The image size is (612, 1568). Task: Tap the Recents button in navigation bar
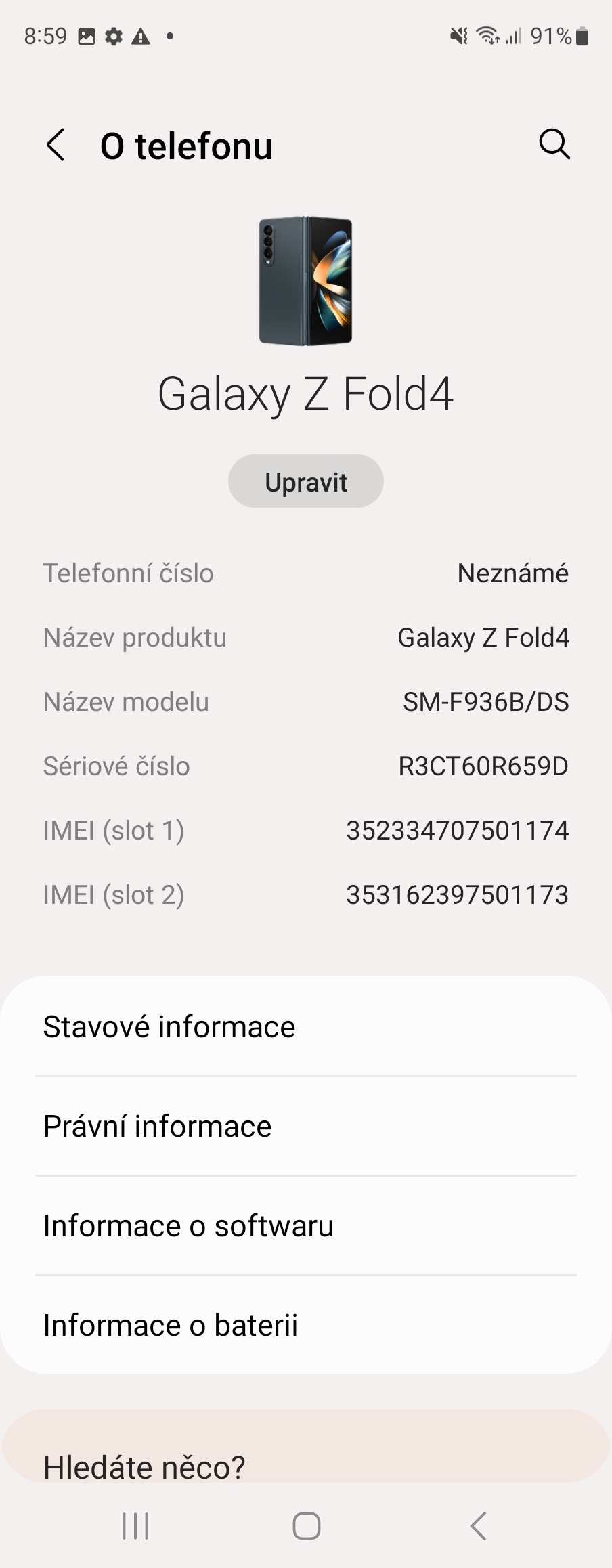tap(135, 1526)
